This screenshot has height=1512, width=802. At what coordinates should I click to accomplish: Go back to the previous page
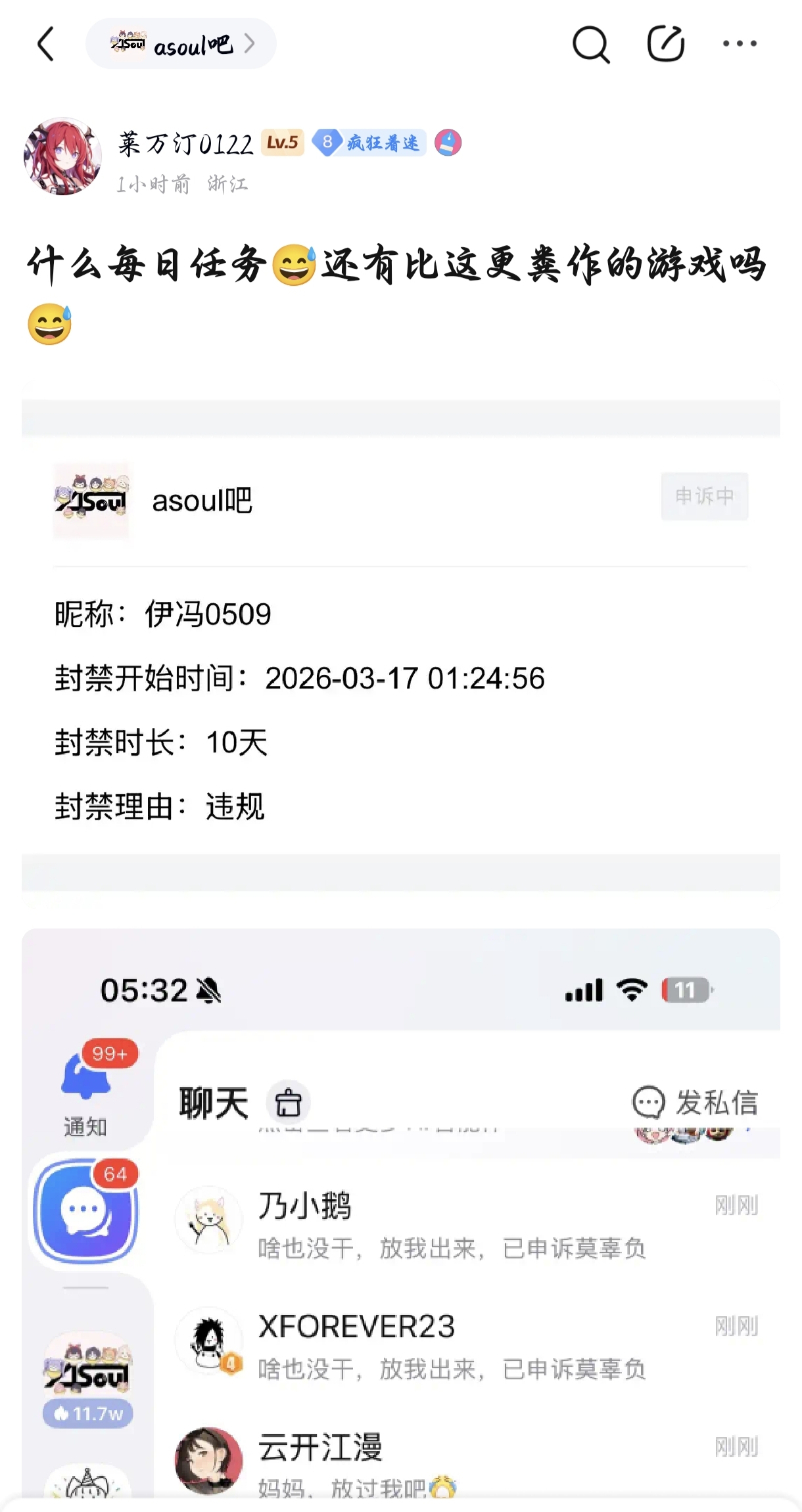point(46,44)
